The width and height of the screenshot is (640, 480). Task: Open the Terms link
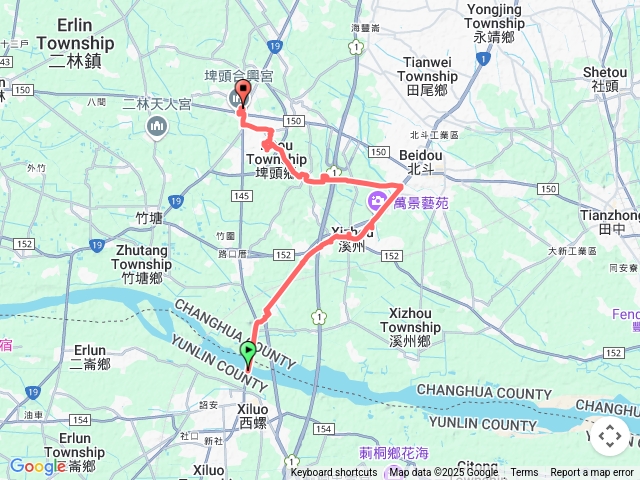pyautogui.click(x=524, y=473)
